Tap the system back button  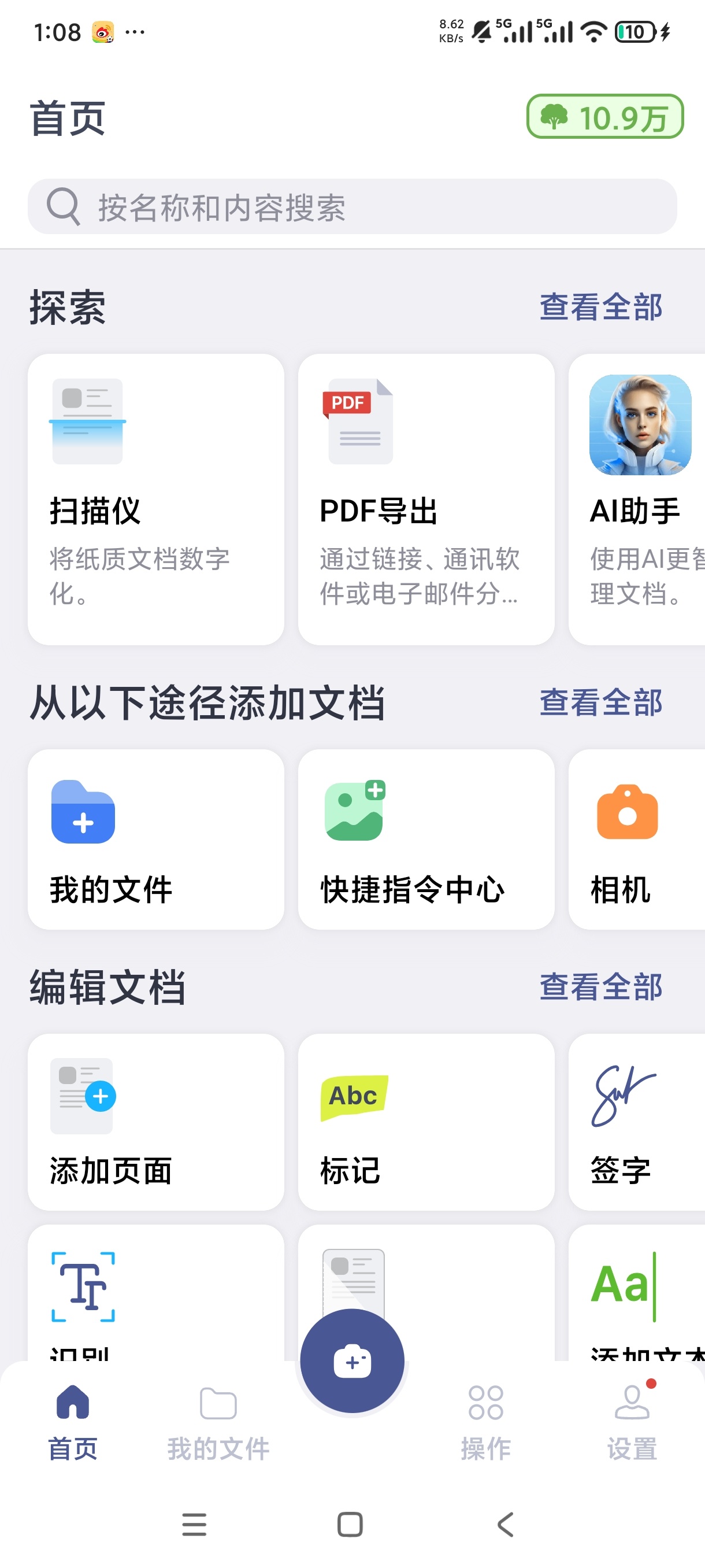(x=506, y=1525)
